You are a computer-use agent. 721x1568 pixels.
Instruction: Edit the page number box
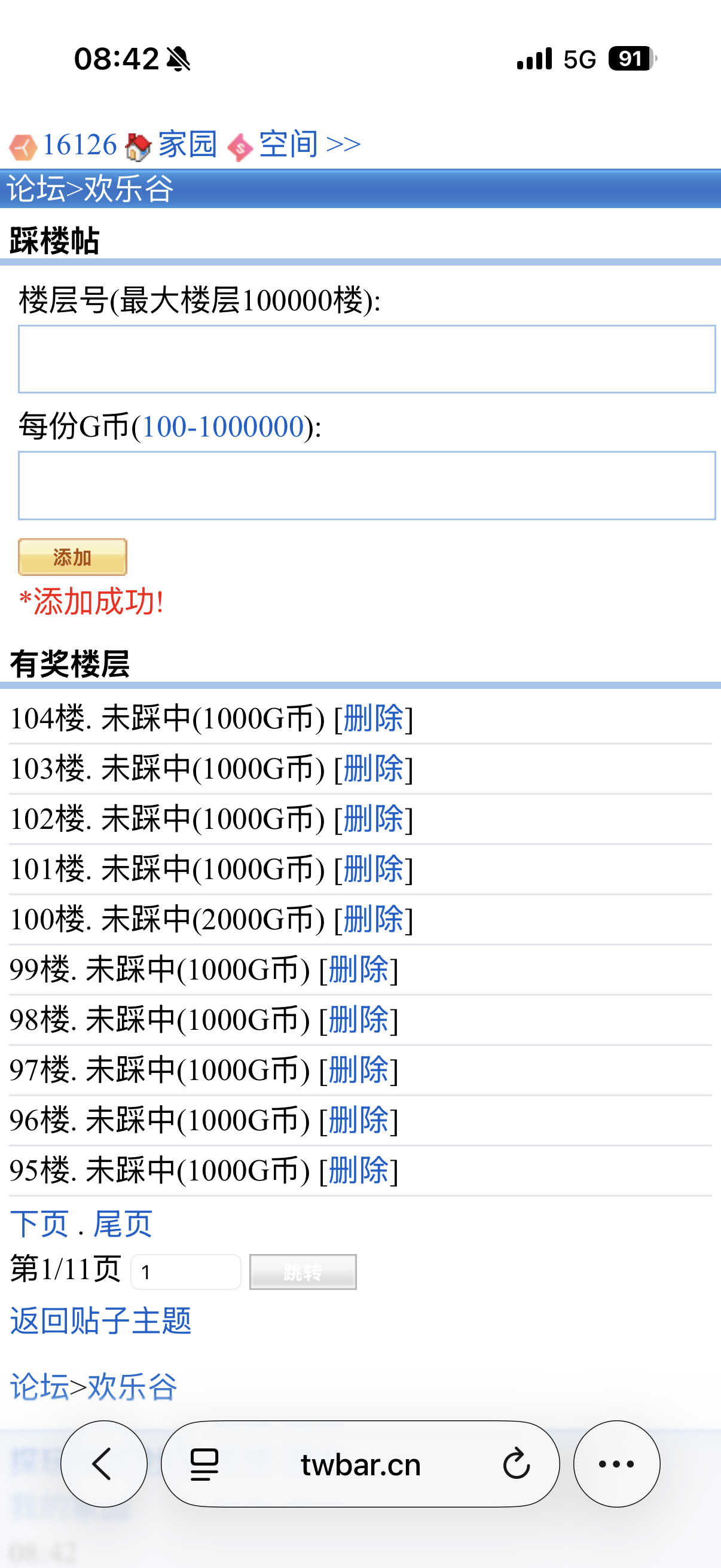(x=185, y=1271)
